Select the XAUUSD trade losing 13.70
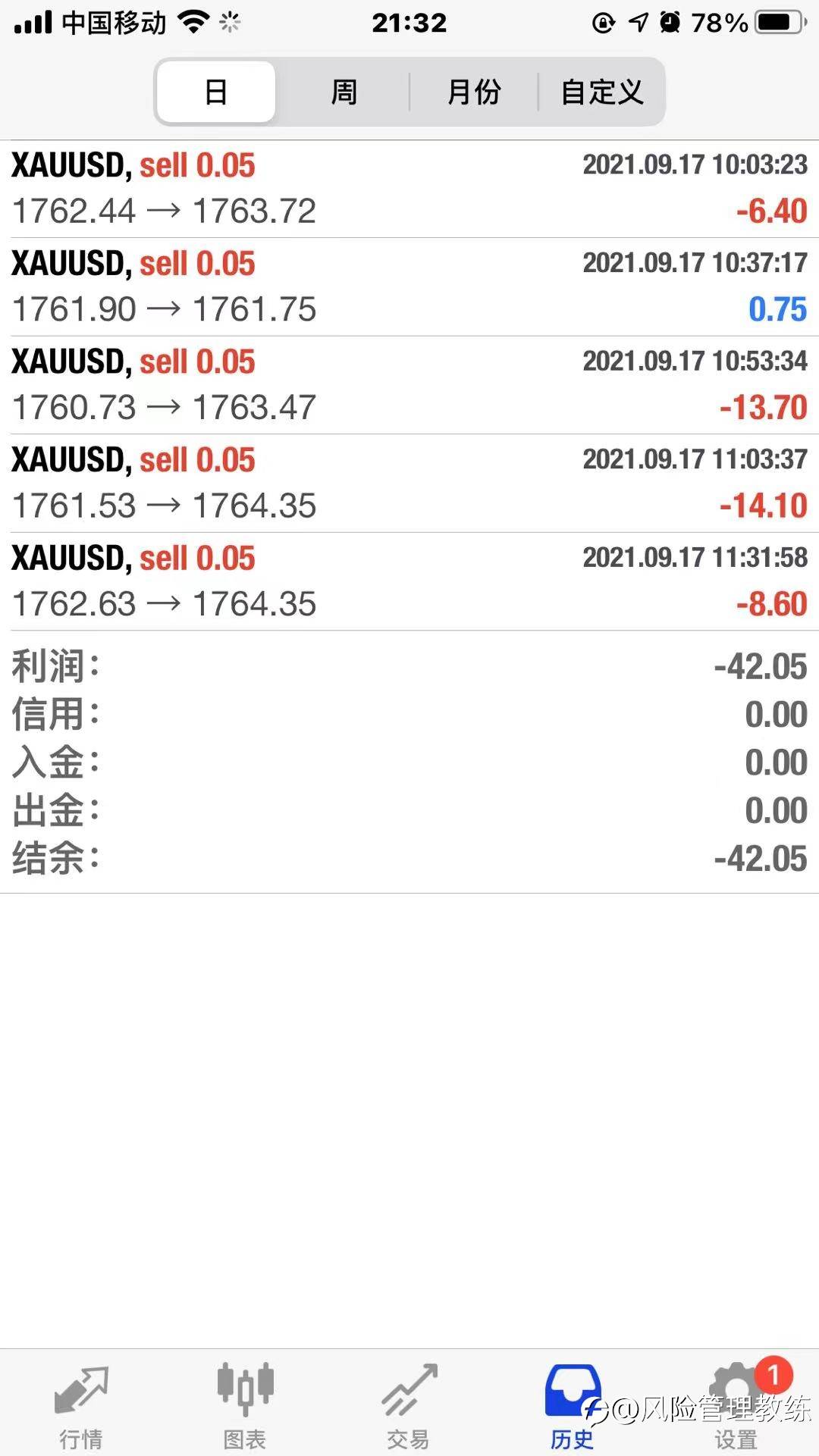This screenshot has height=1456, width=819. tap(409, 384)
